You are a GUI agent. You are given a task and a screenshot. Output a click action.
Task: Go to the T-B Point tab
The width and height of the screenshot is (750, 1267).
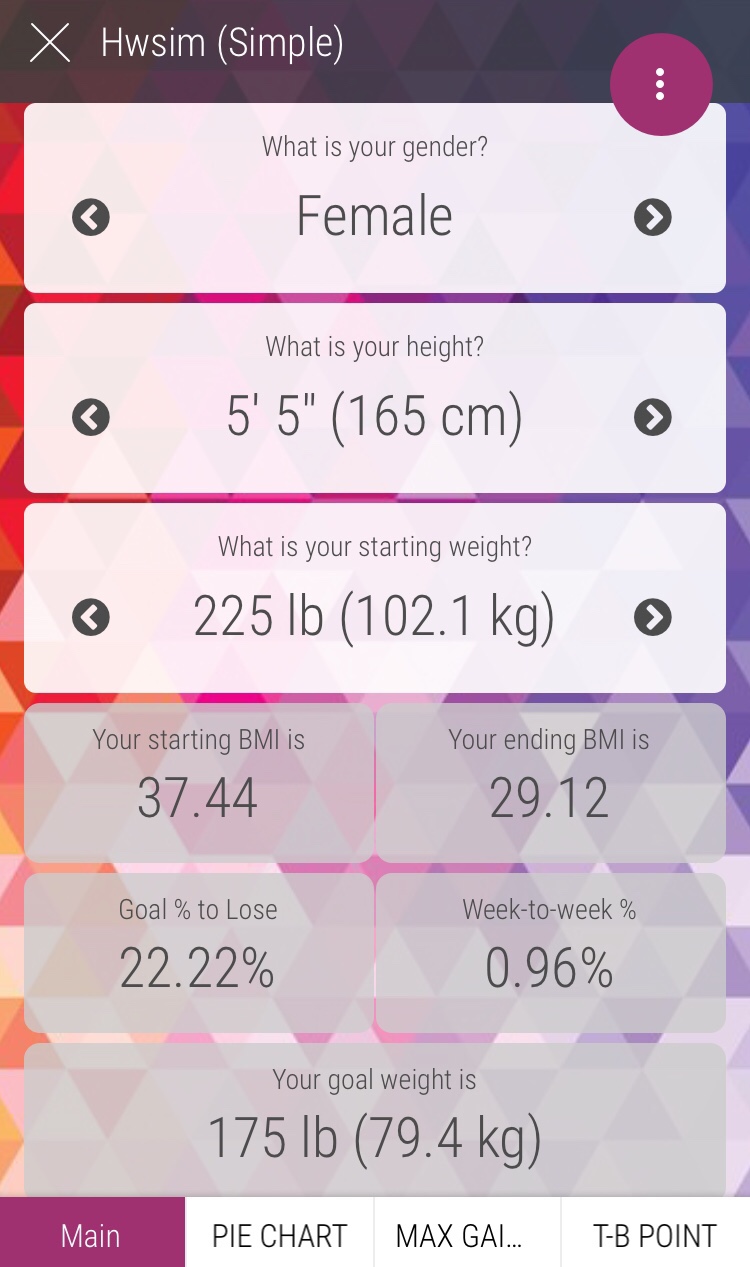coord(655,1235)
